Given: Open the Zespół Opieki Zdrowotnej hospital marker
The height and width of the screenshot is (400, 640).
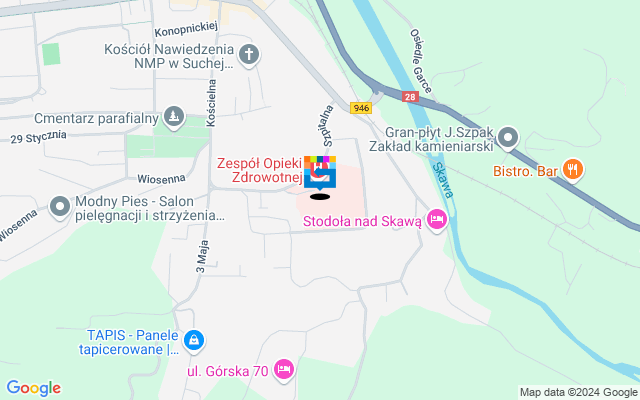Looking at the screenshot, I should click(x=320, y=176).
